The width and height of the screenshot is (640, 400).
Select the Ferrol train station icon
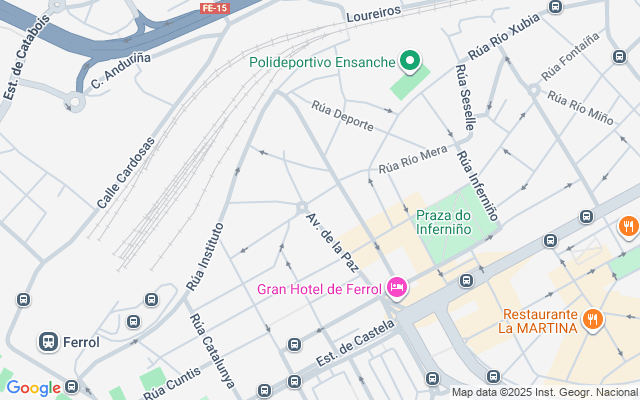(x=47, y=342)
